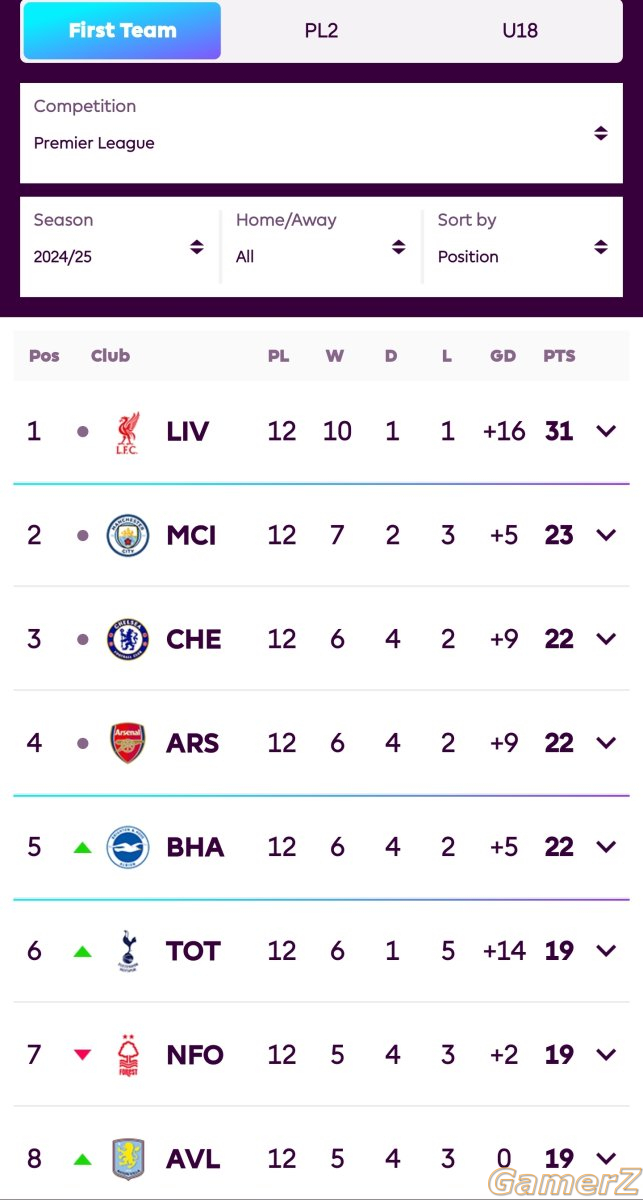Expand the NFO row details
This screenshot has height=1200, width=643.
click(x=606, y=1055)
